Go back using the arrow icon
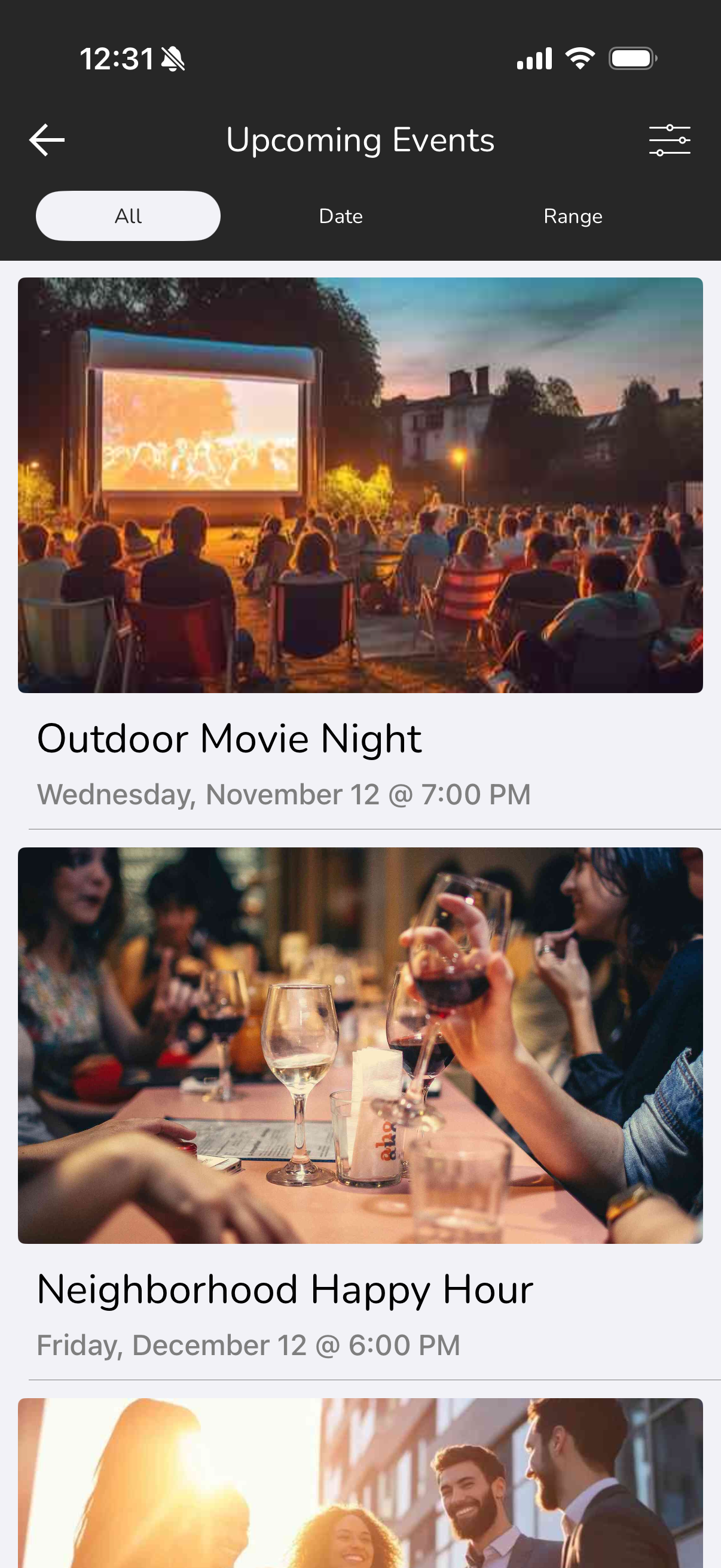Image resolution: width=721 pixels, height=1568 pixels. click(47, 140)
